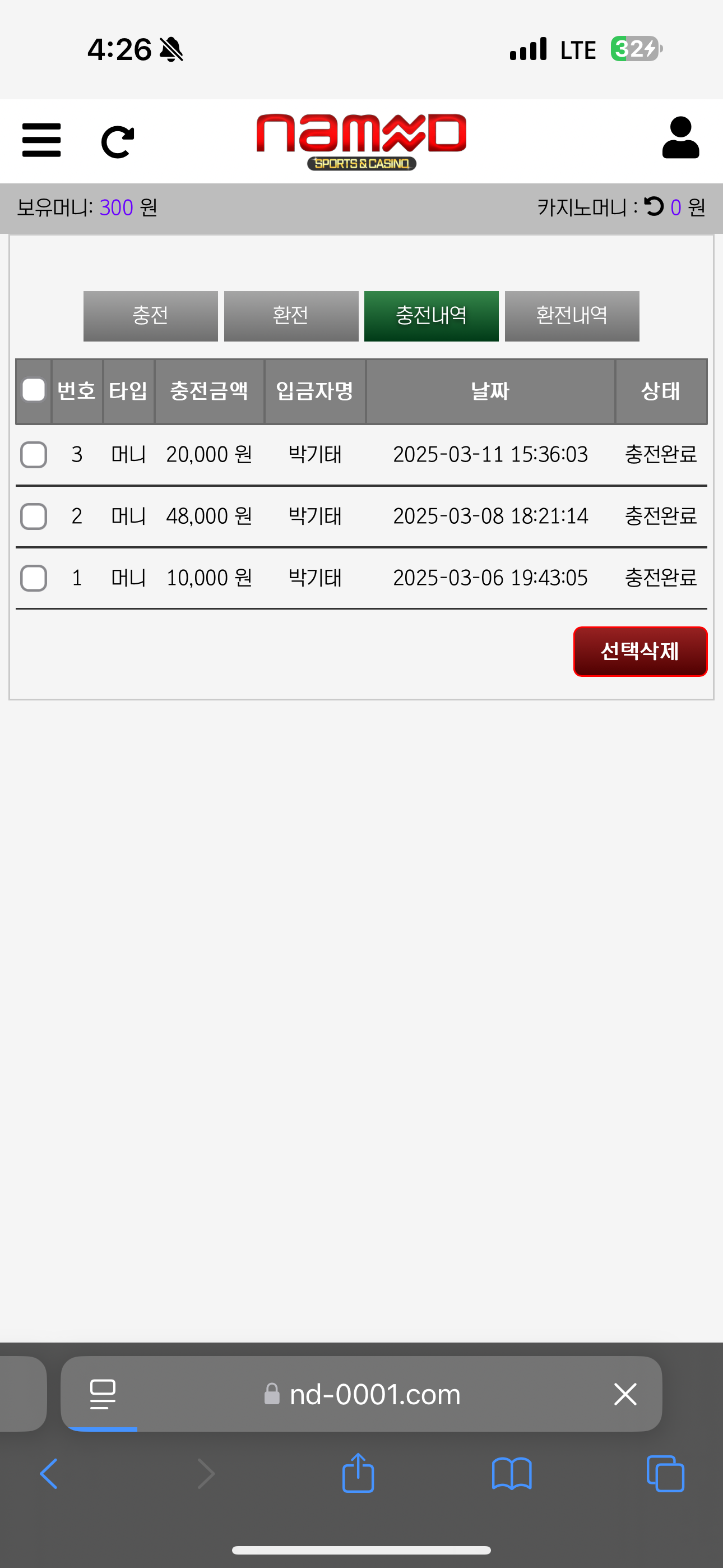Share this page from the browser toolbar
Viewport: 723px width, 1568px height.
coord(358,1474)
